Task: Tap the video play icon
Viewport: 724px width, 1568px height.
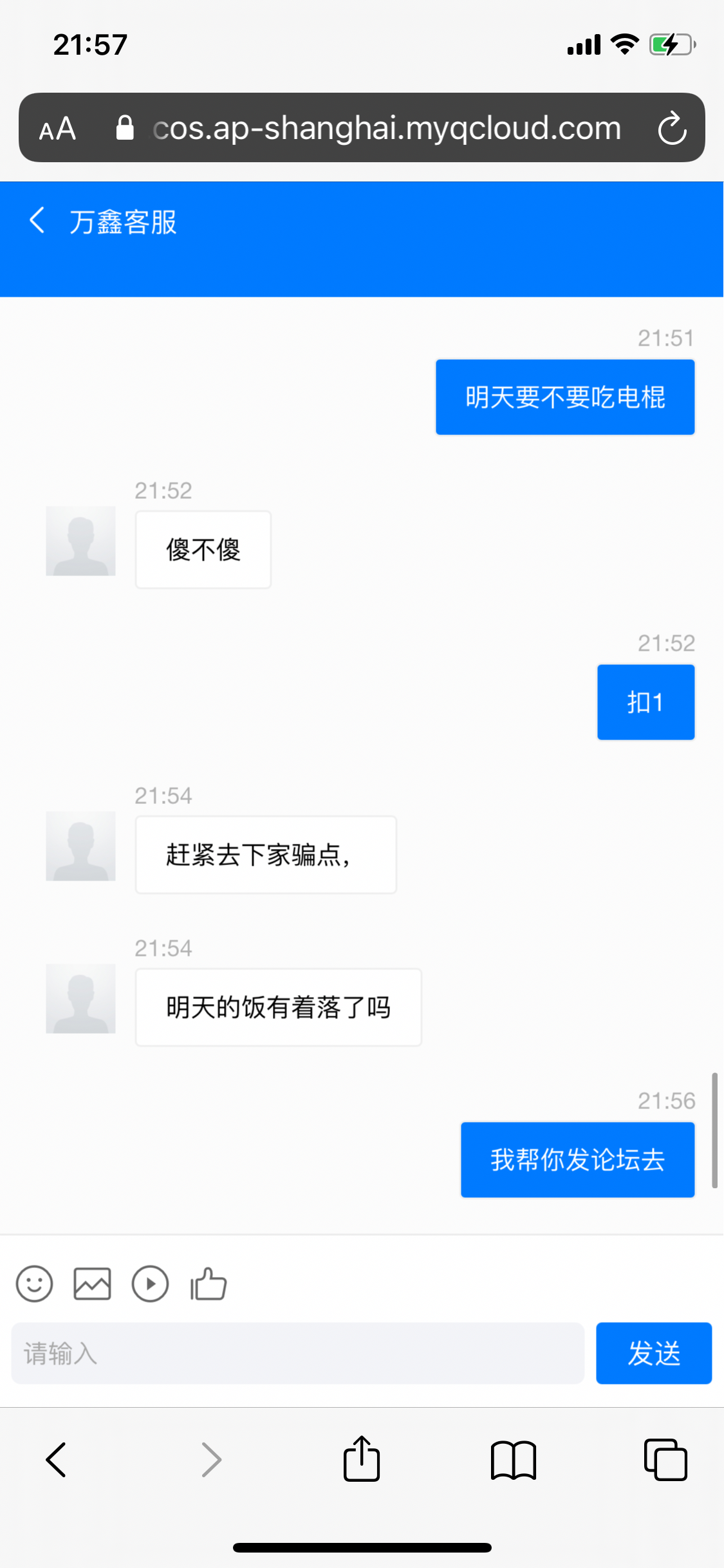Action: click(x=150, y=1284)
